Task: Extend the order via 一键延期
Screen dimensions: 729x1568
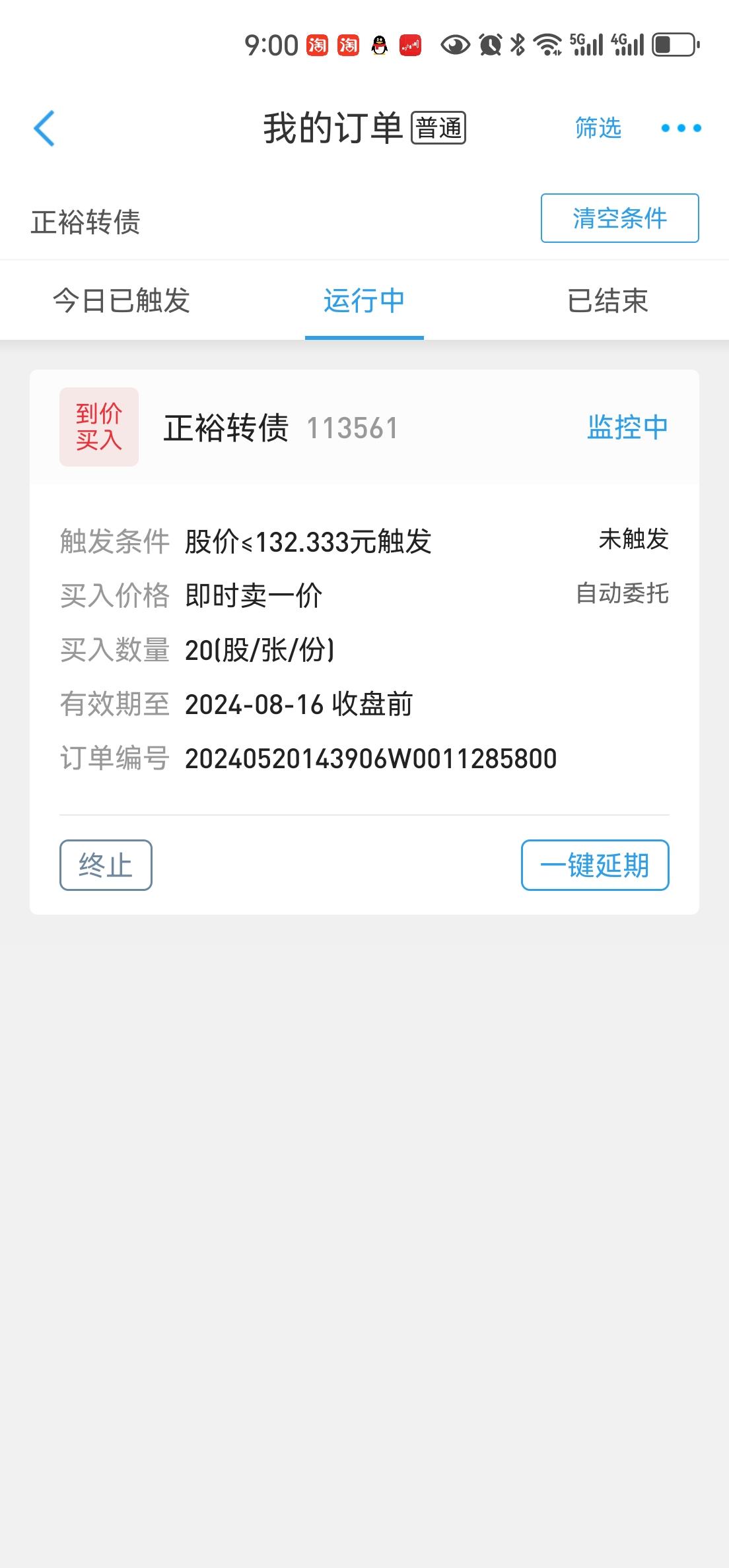Action: 594,865
